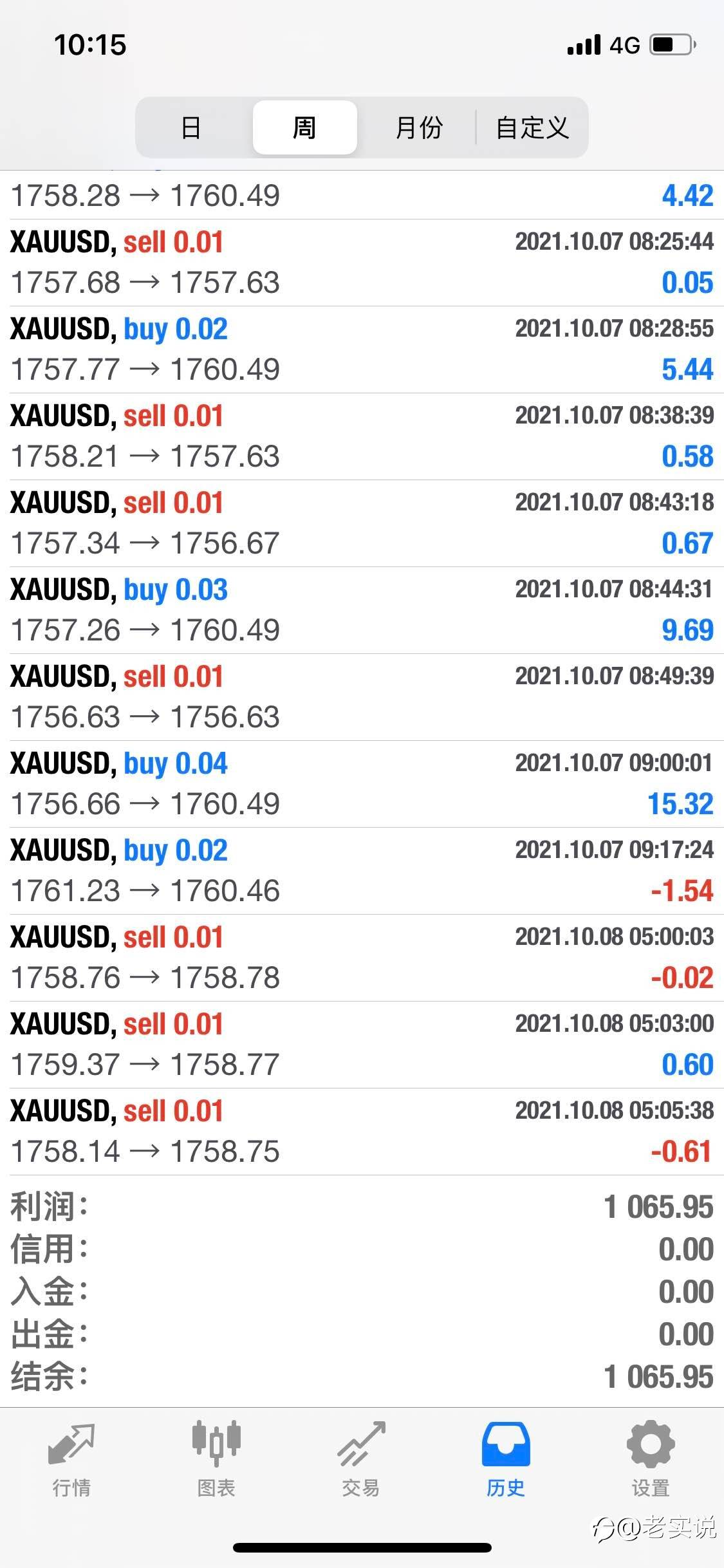Switch to the 日 period filter
The image size is (724, 1568).
[191, 127]
